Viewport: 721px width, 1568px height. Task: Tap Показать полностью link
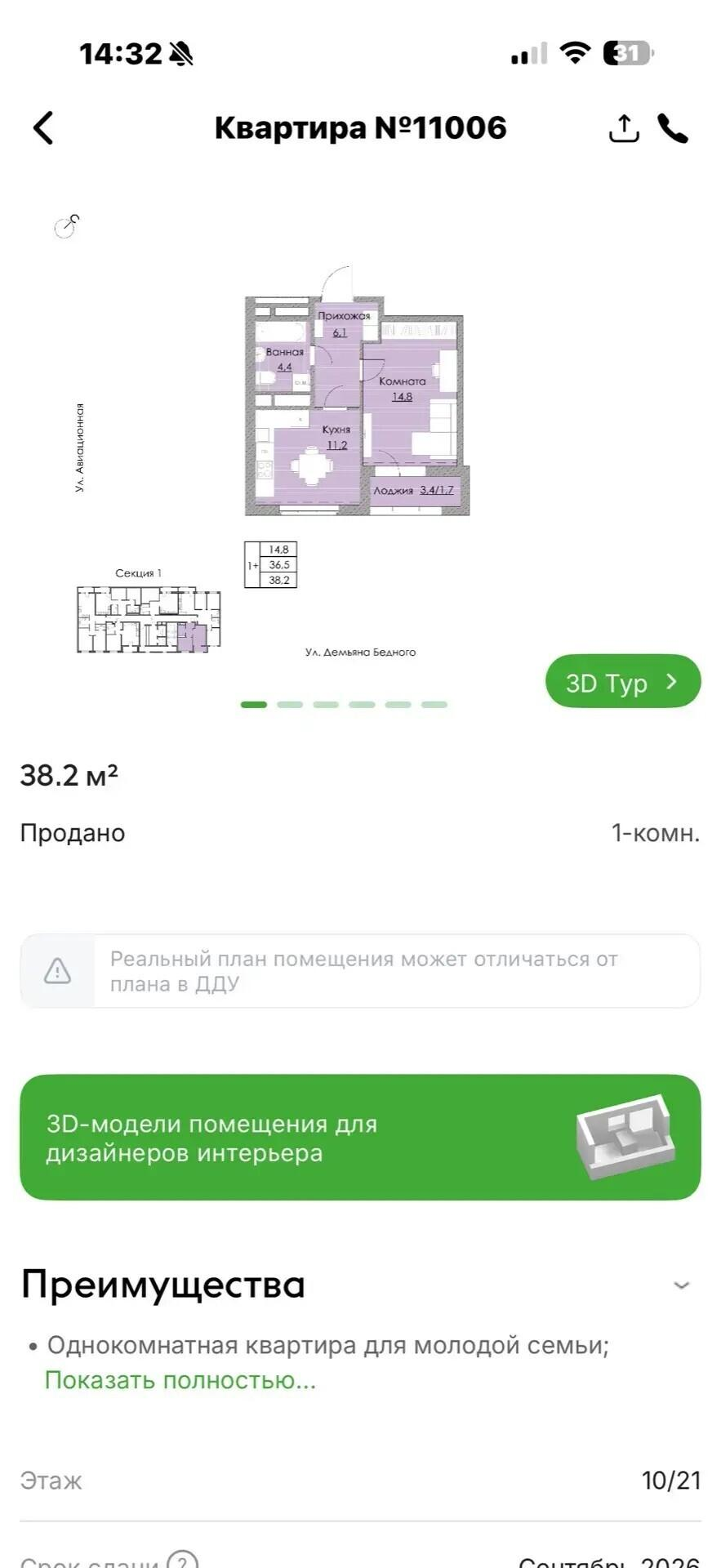[x=180, y=1380]
